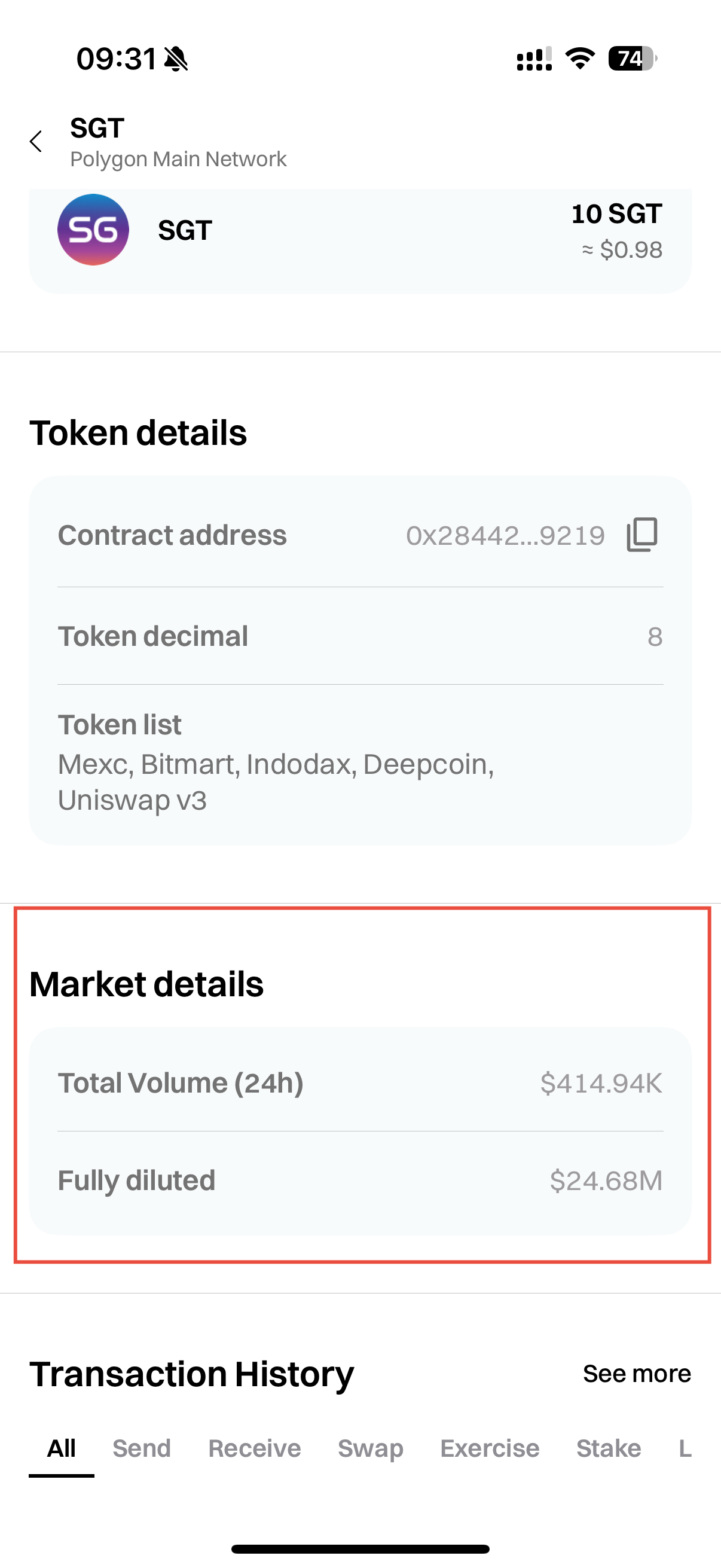Select the All transactions tab
Screen dimensions: 721x1568
[x=62, y=1448]
